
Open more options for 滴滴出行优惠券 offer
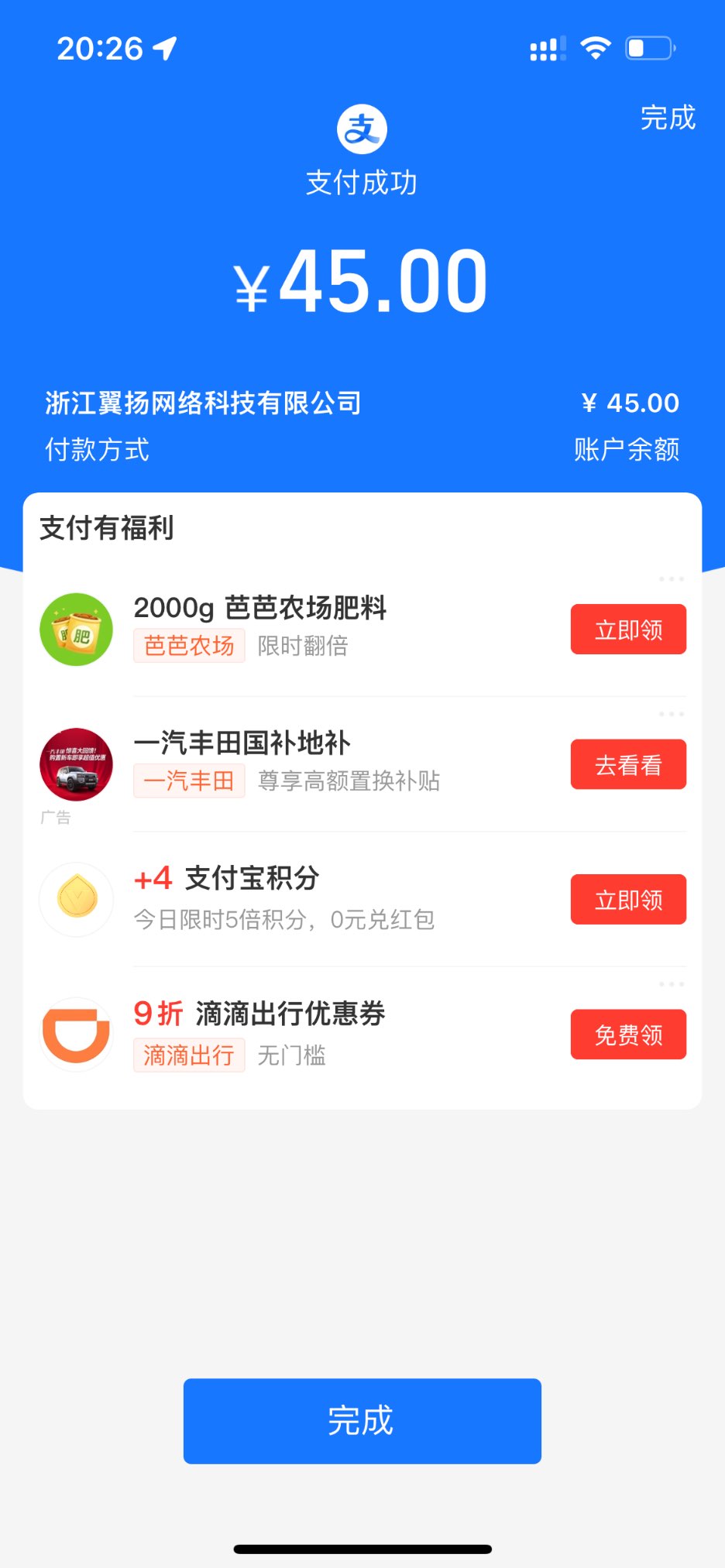671,984
